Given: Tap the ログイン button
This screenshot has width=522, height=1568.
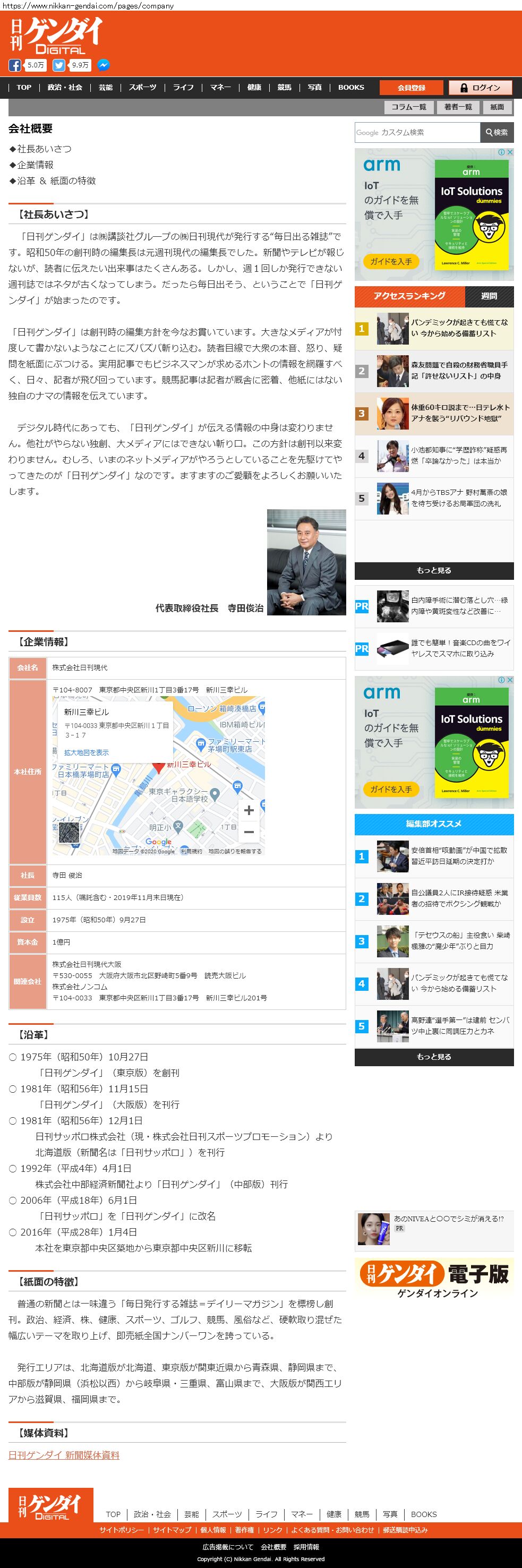Looking at the screenshot, I should [480, 88].
